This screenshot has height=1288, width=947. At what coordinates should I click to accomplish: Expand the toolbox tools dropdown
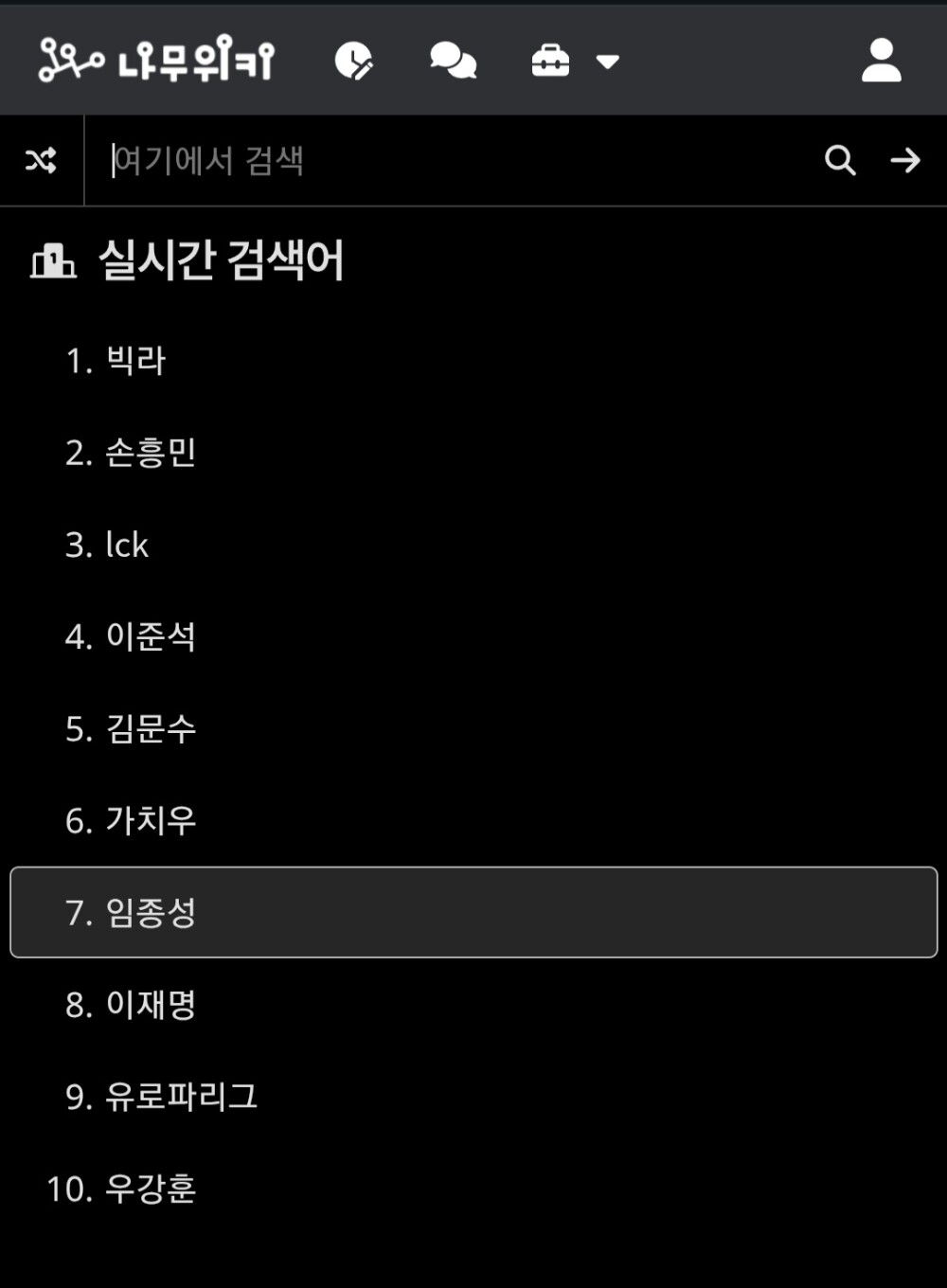pyautogui.click(x=574, y=62)
